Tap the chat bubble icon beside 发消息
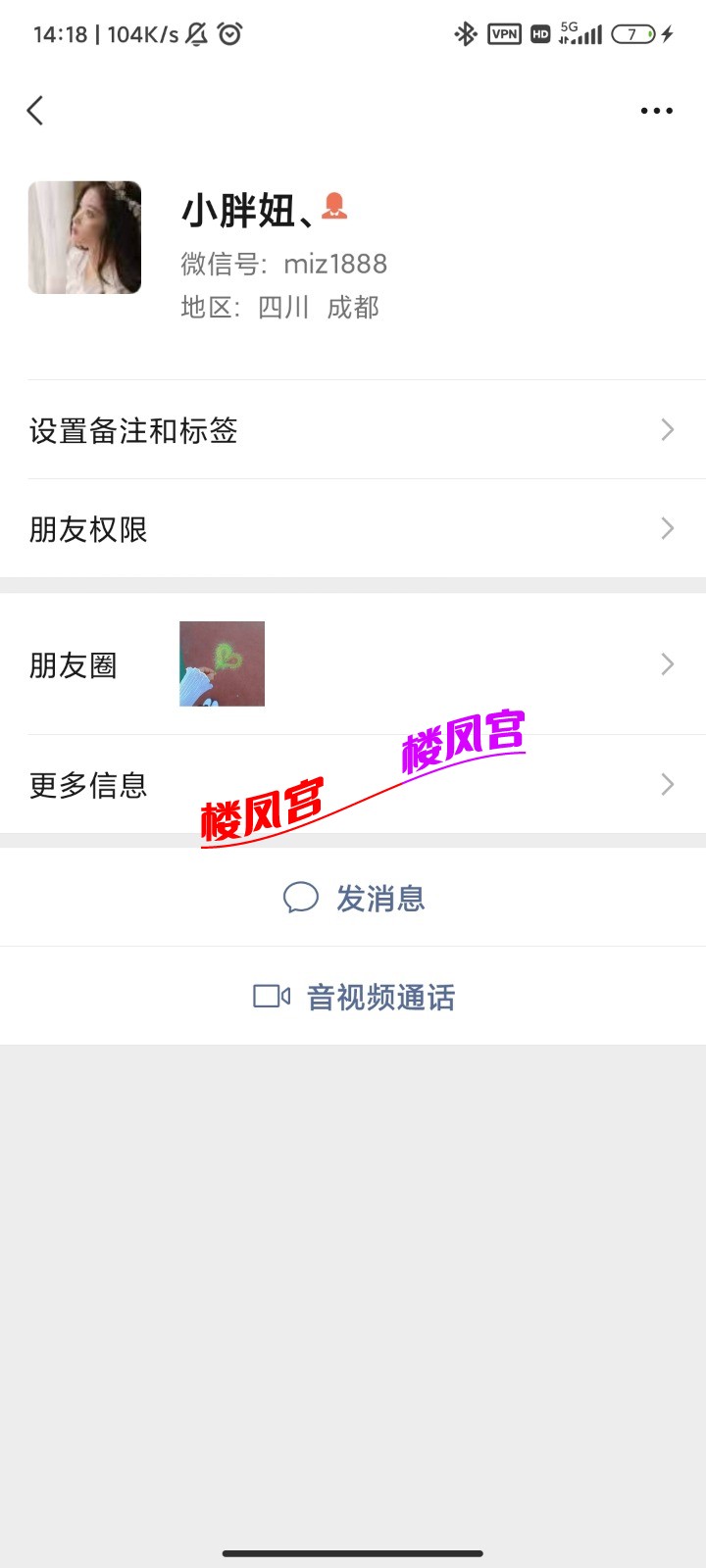The height and width of the screenshot is (1568, 706). (x=301, y=897)
